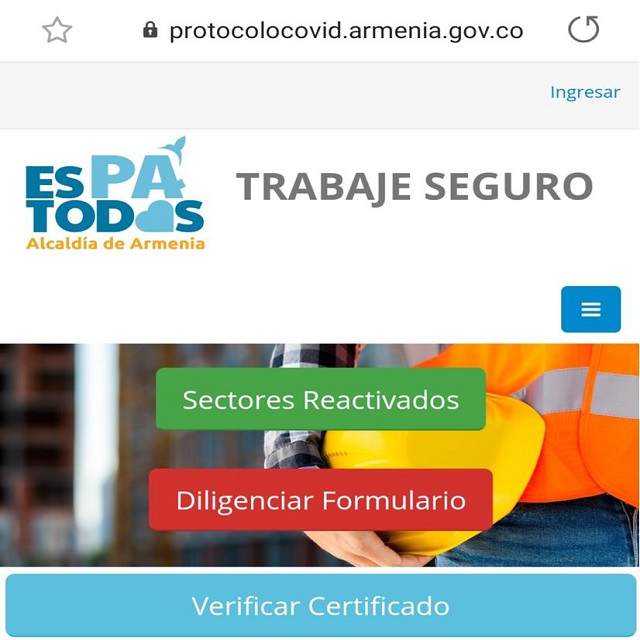Reload the page with the refresh icon
The image size is (640, 640).
pyautogui.click(x=583, y=30)
